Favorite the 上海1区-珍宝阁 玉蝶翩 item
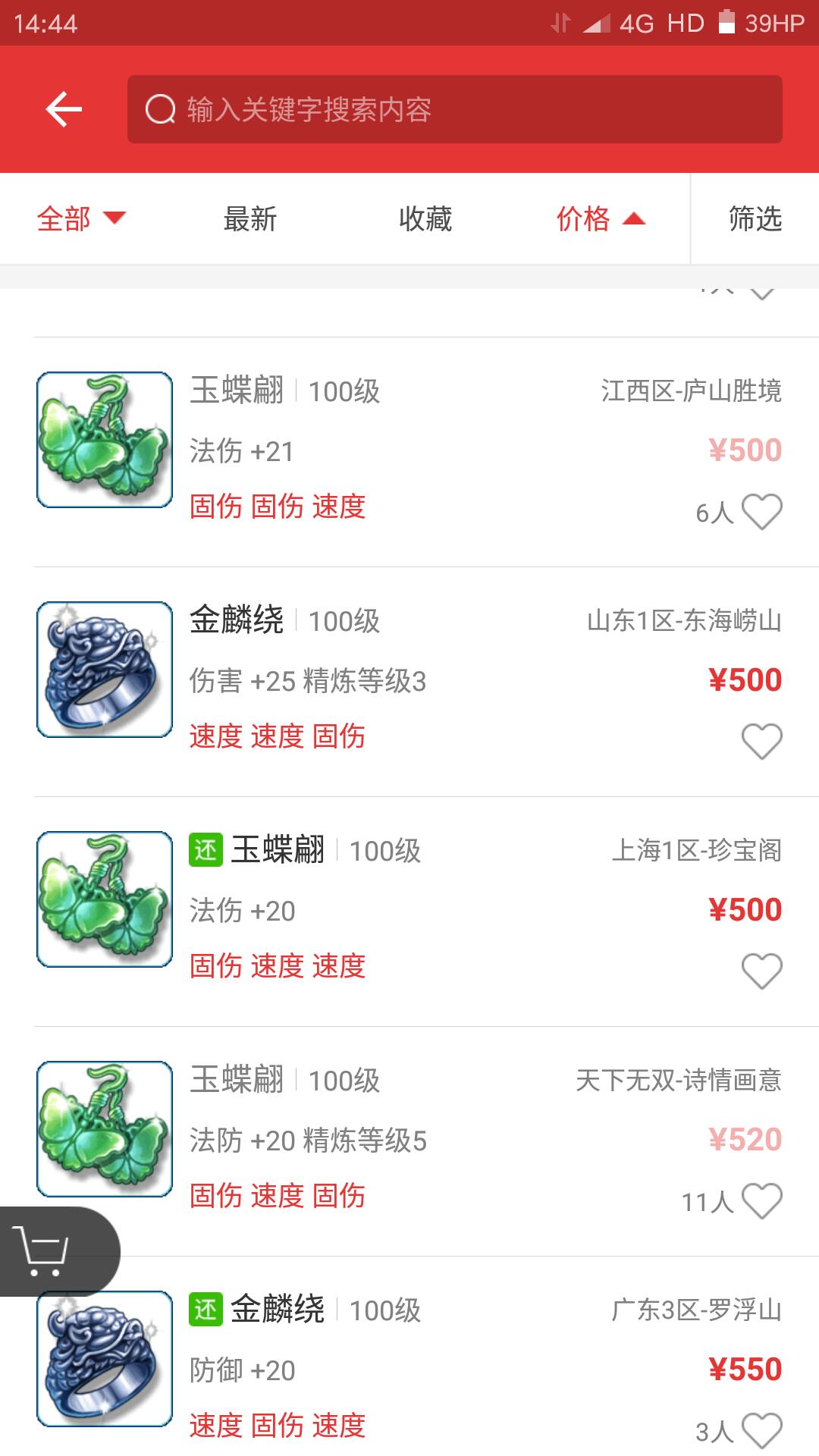 point(761,971)
